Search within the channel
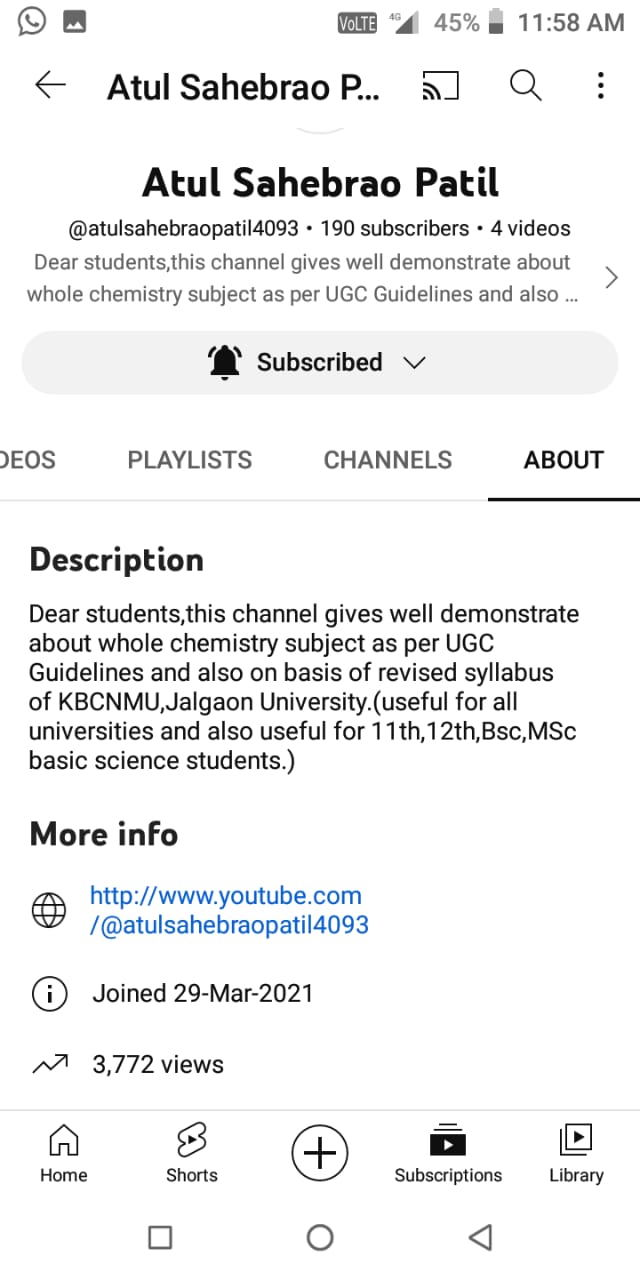Screen dimensions: 640x1280 (525, 86)
